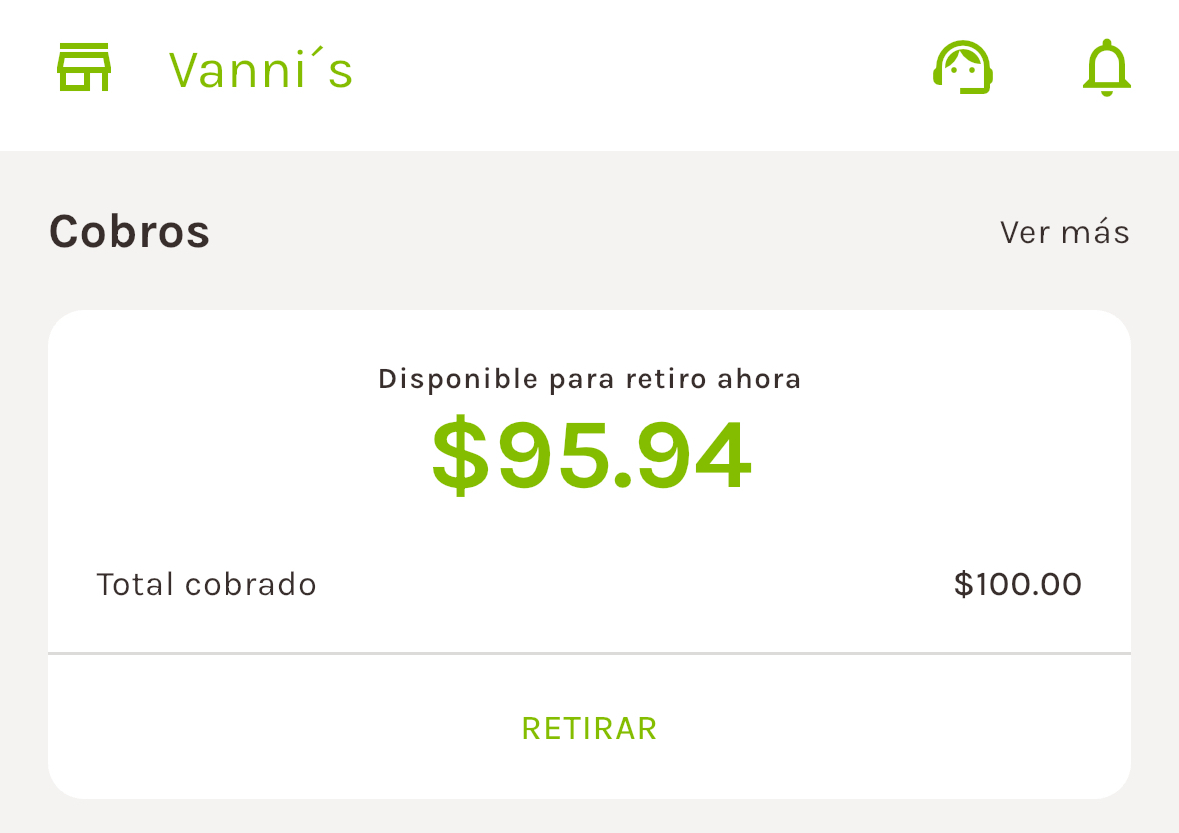Tap Ver más in Cobros

(x=1064, y=233)
